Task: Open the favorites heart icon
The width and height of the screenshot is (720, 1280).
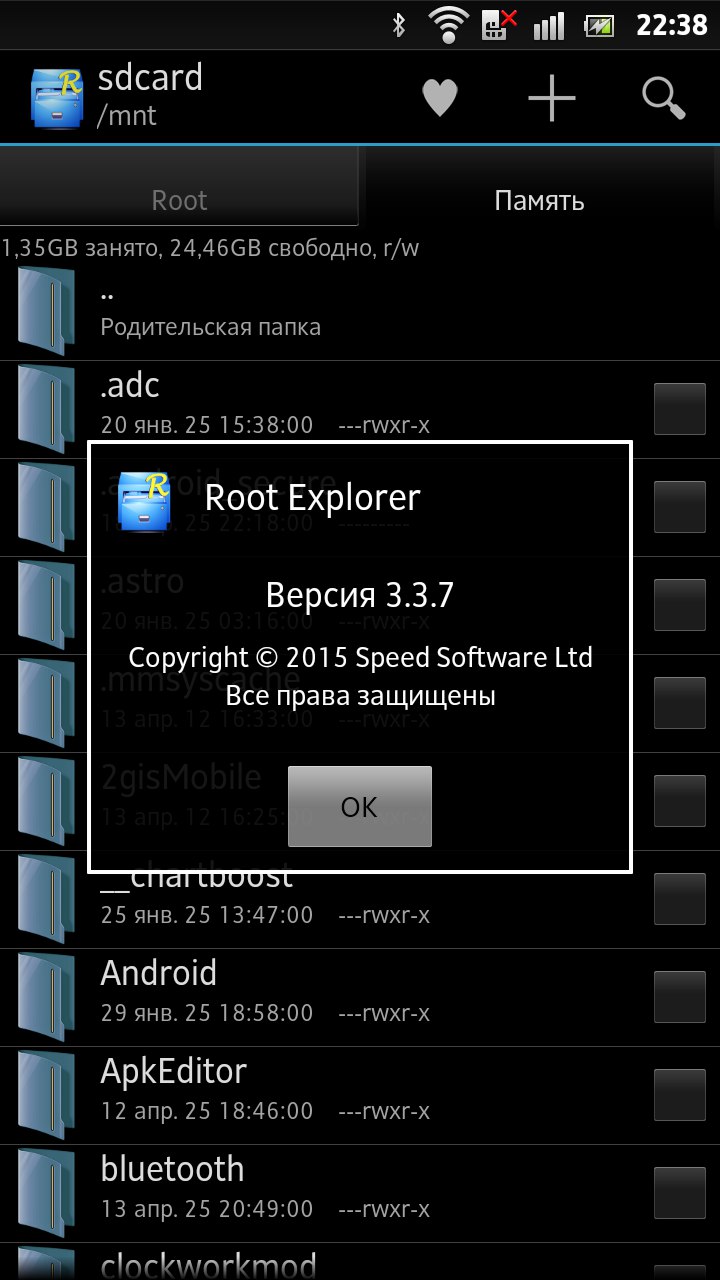Action: (439, 98)
